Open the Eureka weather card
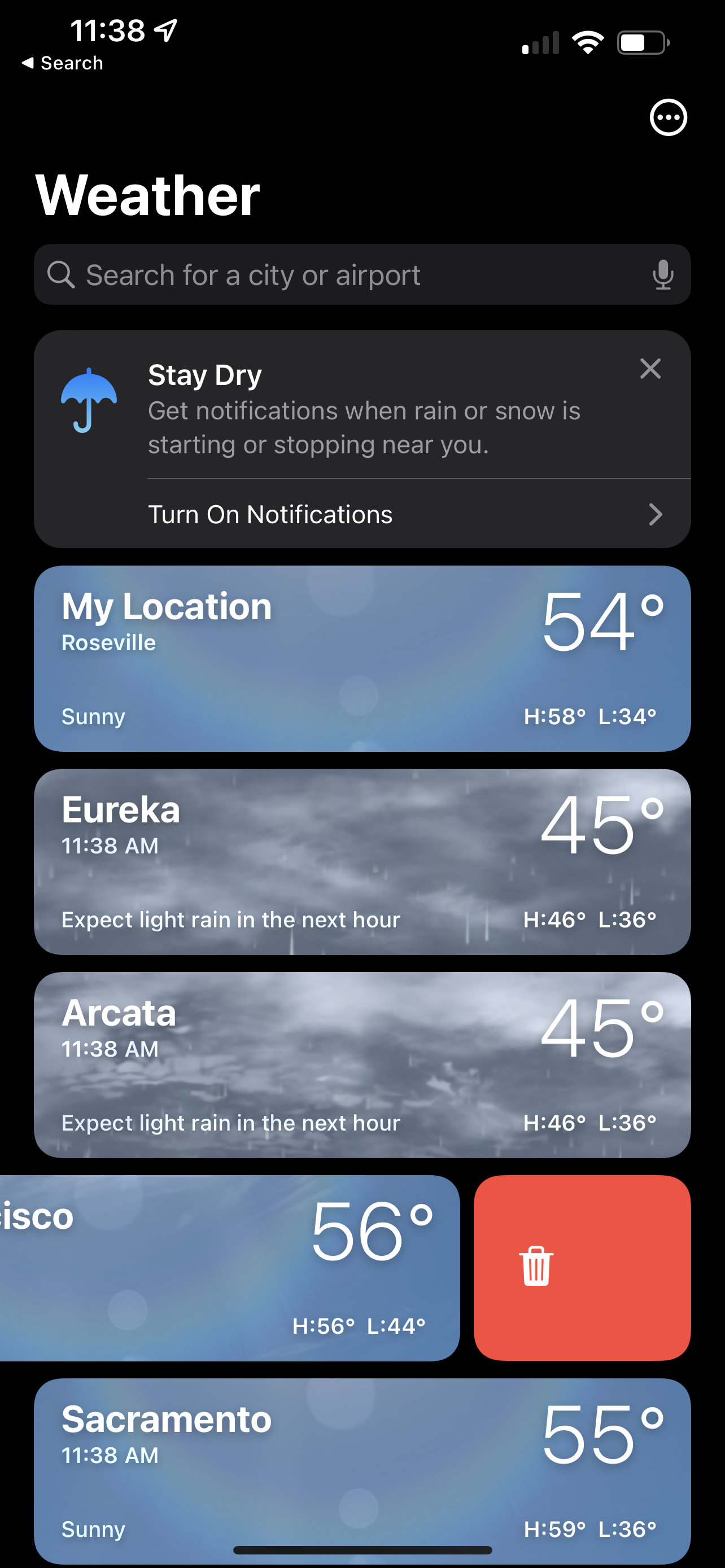 tap(362, 861)
